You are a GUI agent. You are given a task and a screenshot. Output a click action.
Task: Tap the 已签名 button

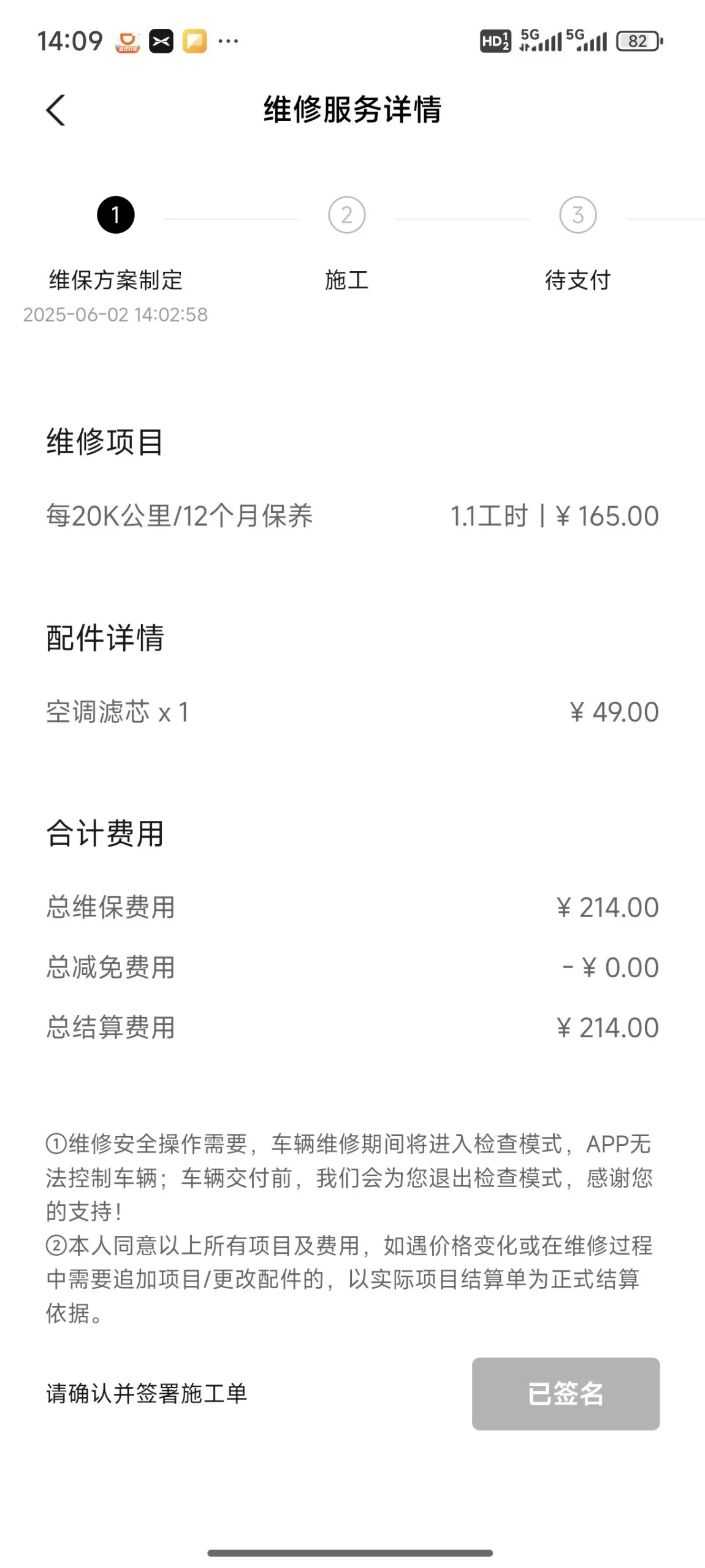(x=565, y=1393)
